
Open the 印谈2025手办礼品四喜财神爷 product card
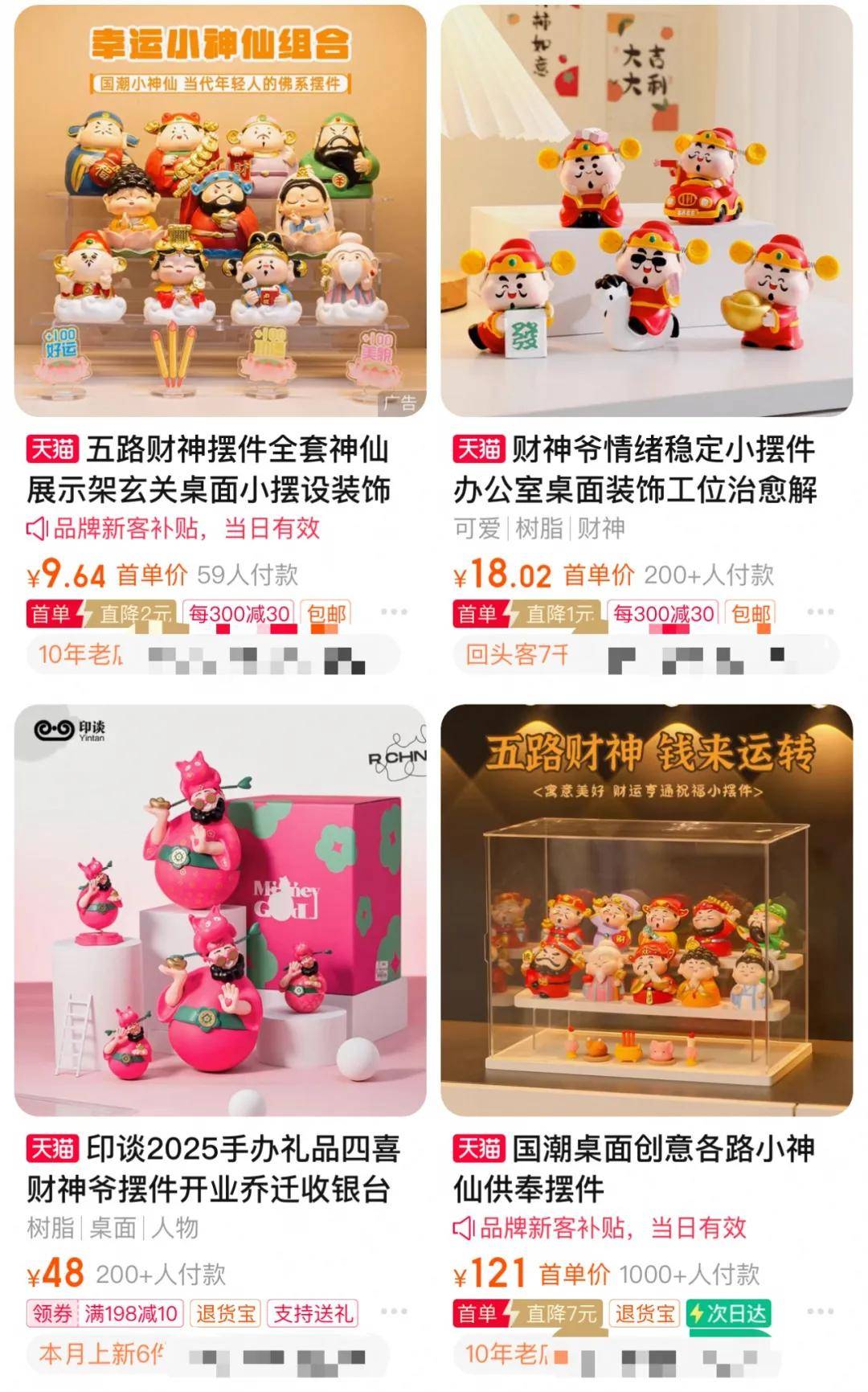pos(220,910)
